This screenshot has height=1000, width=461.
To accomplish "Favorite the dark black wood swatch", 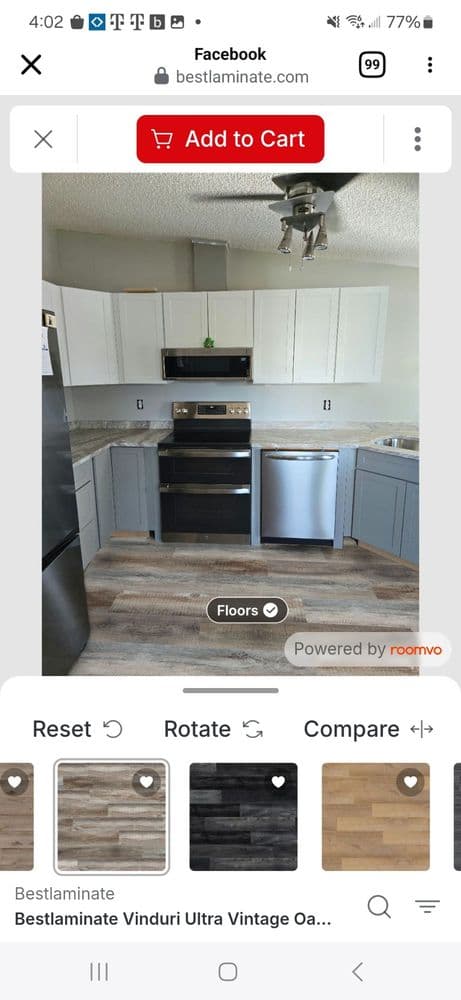I will click(x=279, y=782).
